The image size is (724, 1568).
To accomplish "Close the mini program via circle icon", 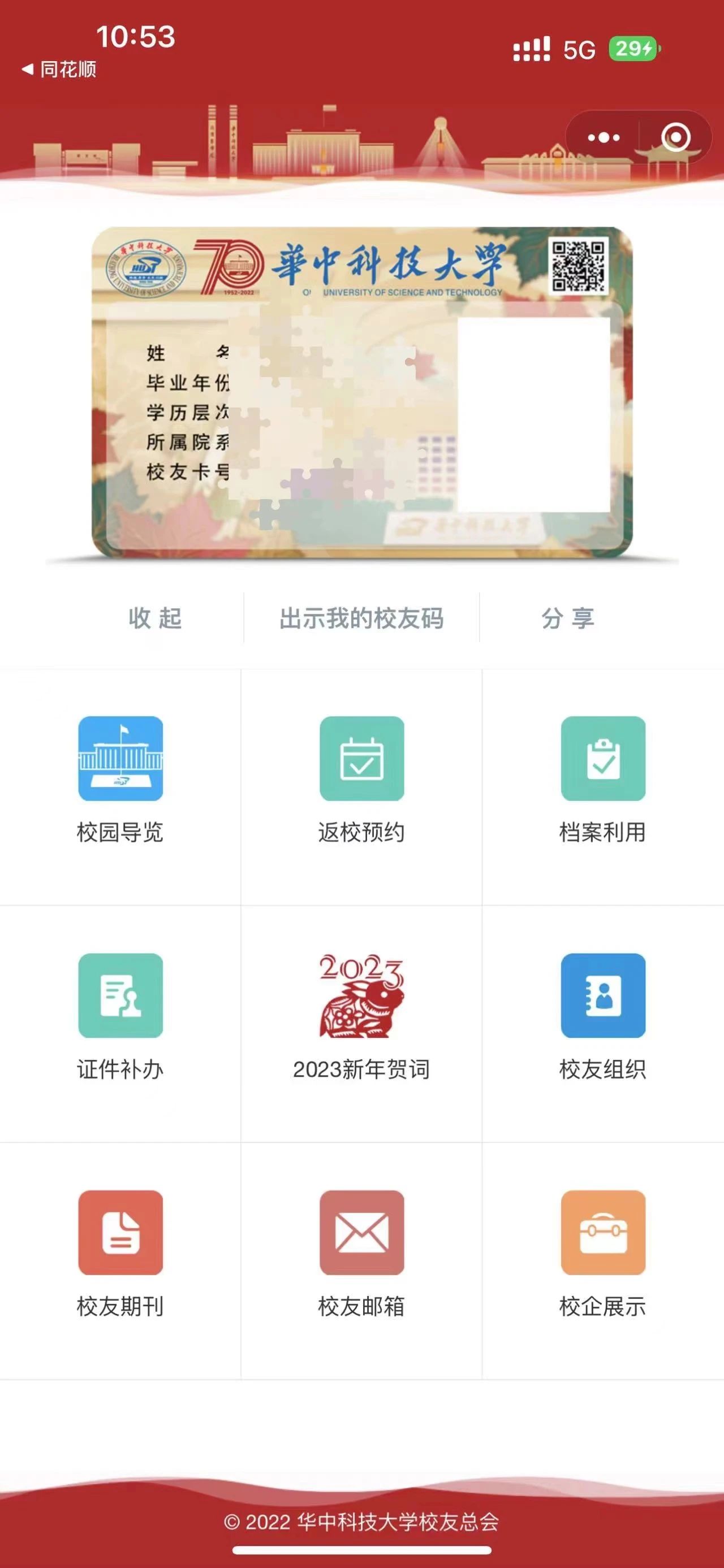I will (675, 137).
